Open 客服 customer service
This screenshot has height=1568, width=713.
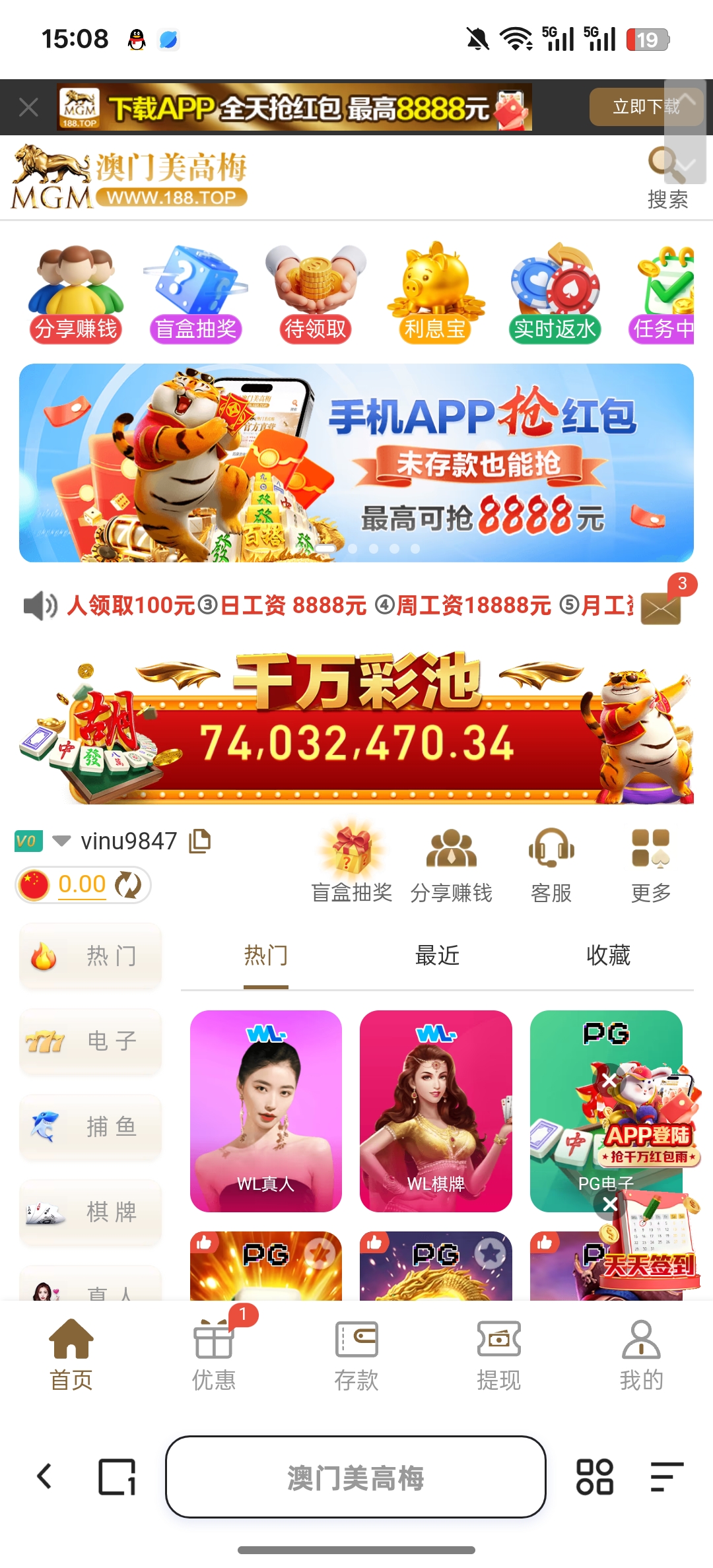coord(551,865)
